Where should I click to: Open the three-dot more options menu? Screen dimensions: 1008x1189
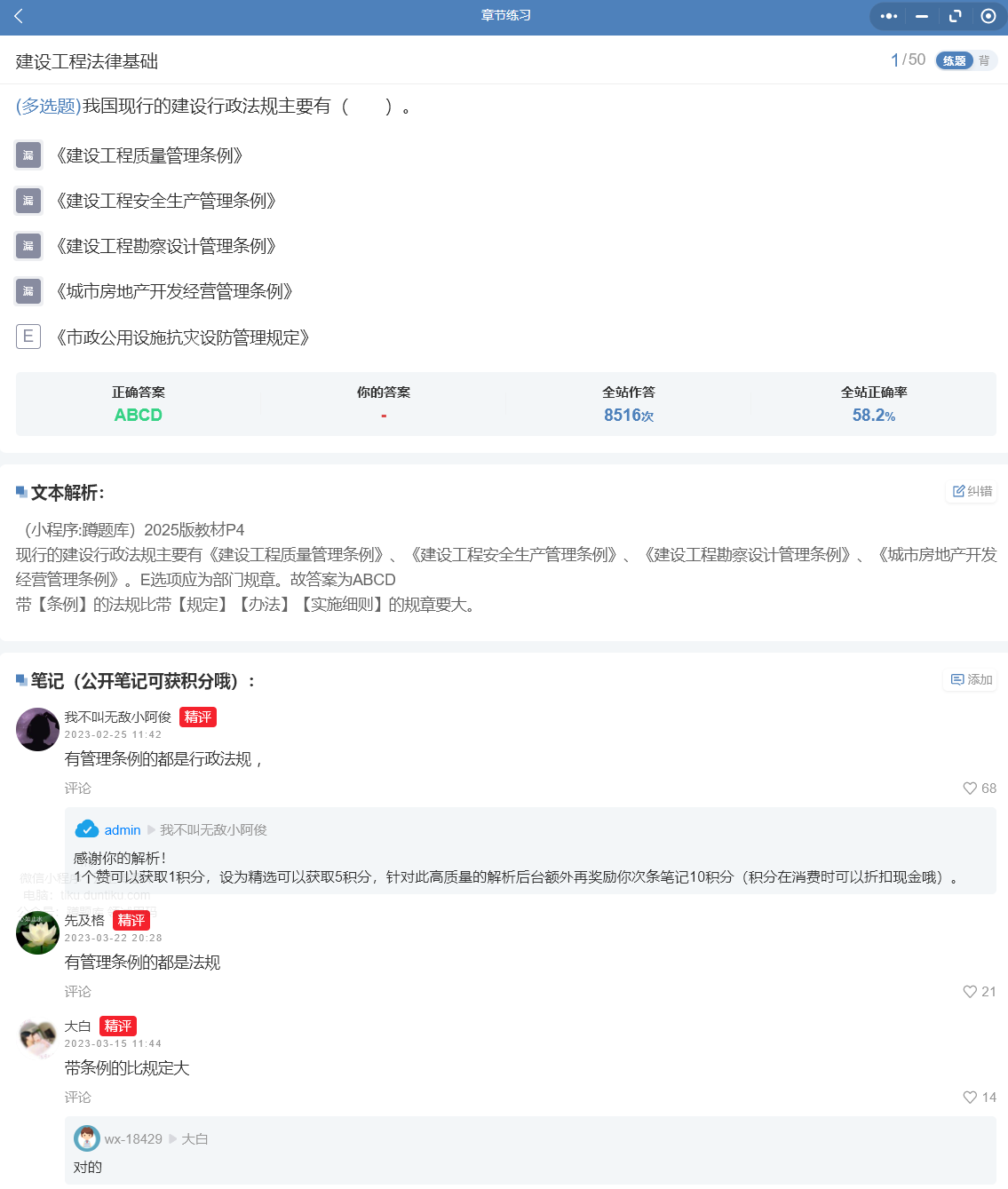click(888, 16)
